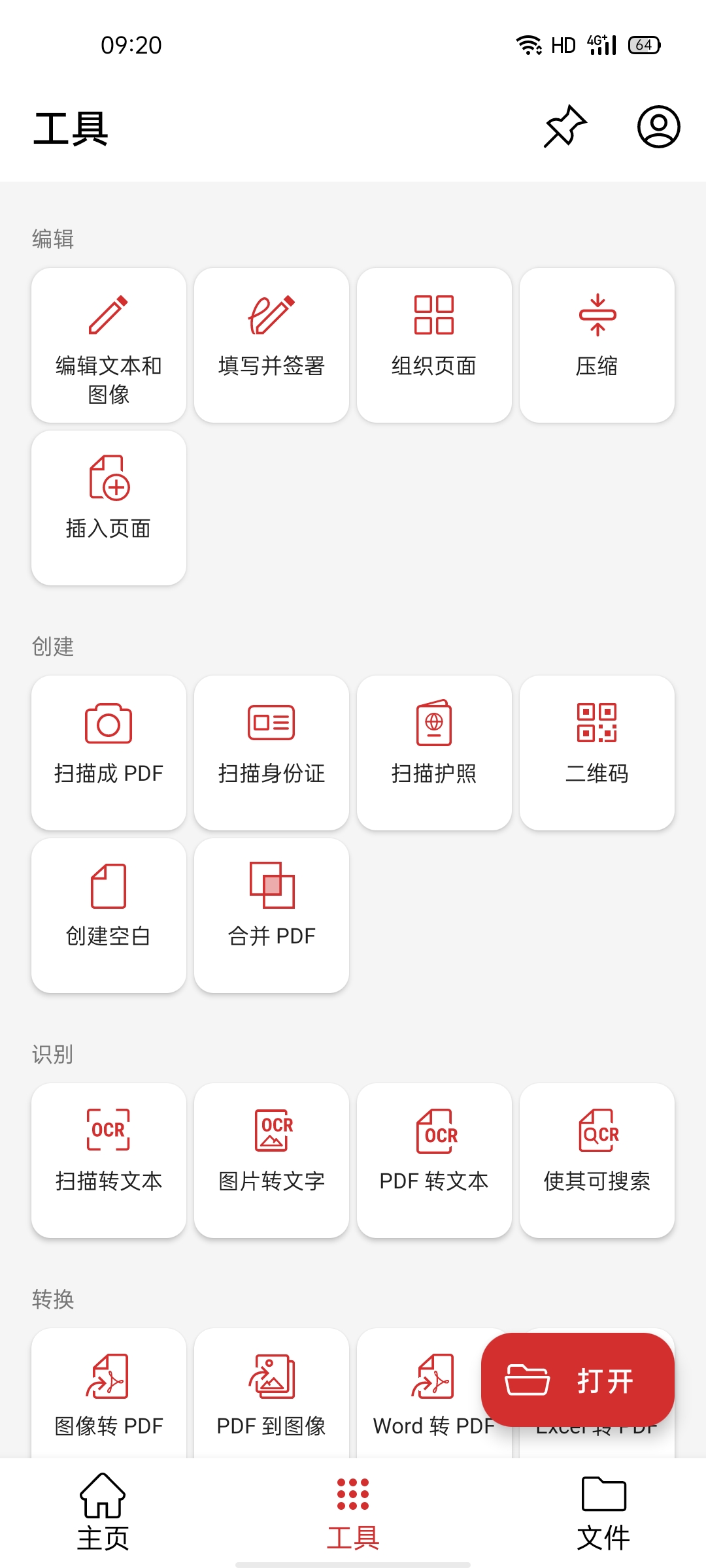The height and width of the screenshot is (1568, 706).
Task: Switch to the 文件 tab
Action: tap(603, 1512)
